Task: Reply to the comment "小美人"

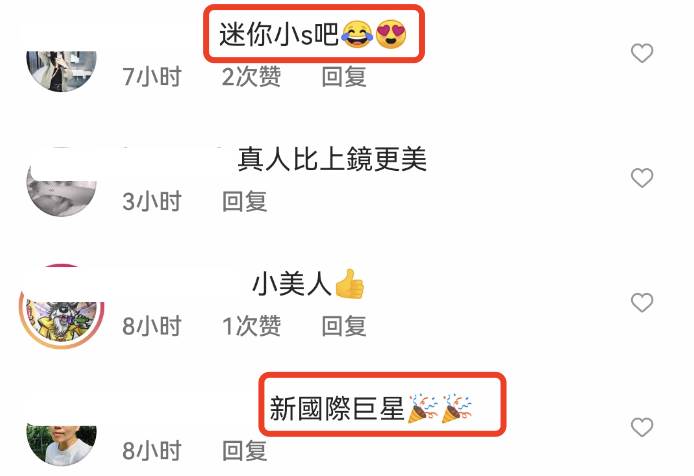Action: [x=344, y=325]
